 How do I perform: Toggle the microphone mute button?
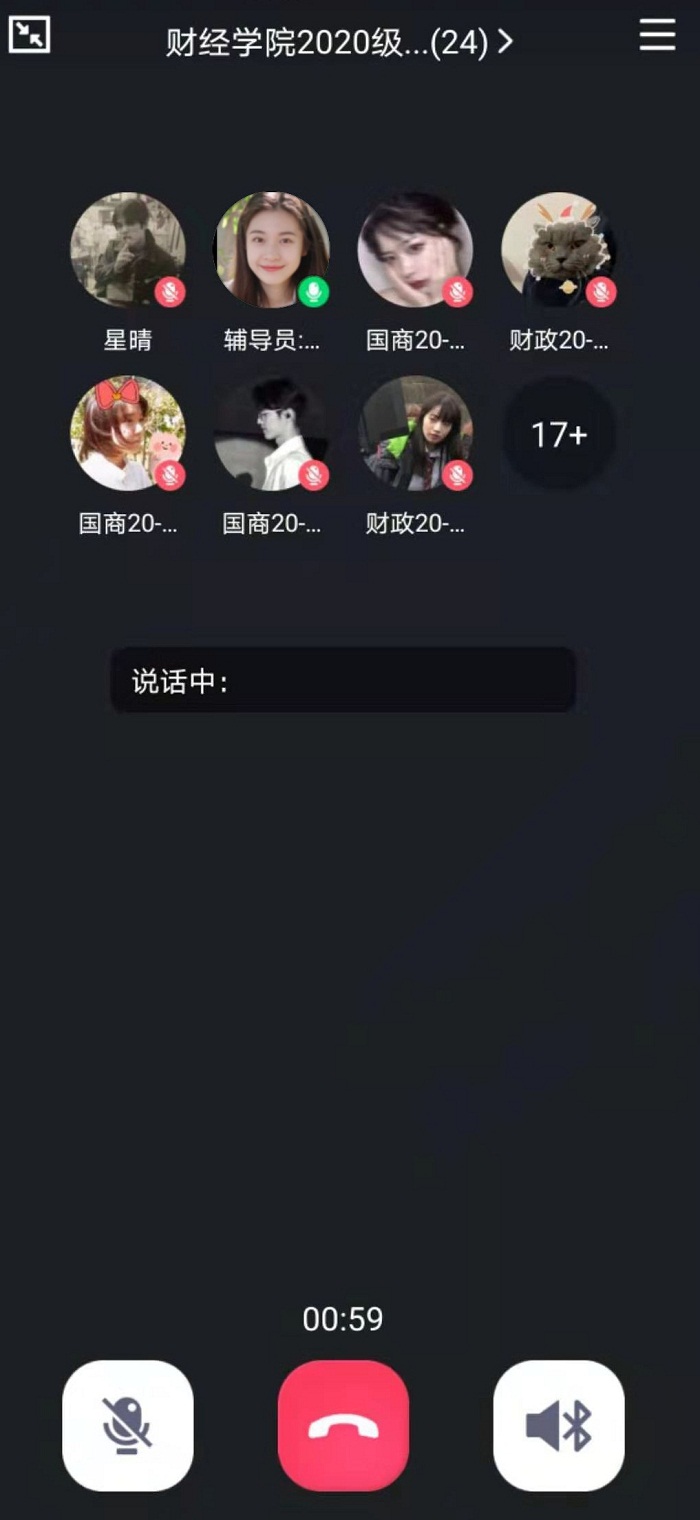point(128,1425)
